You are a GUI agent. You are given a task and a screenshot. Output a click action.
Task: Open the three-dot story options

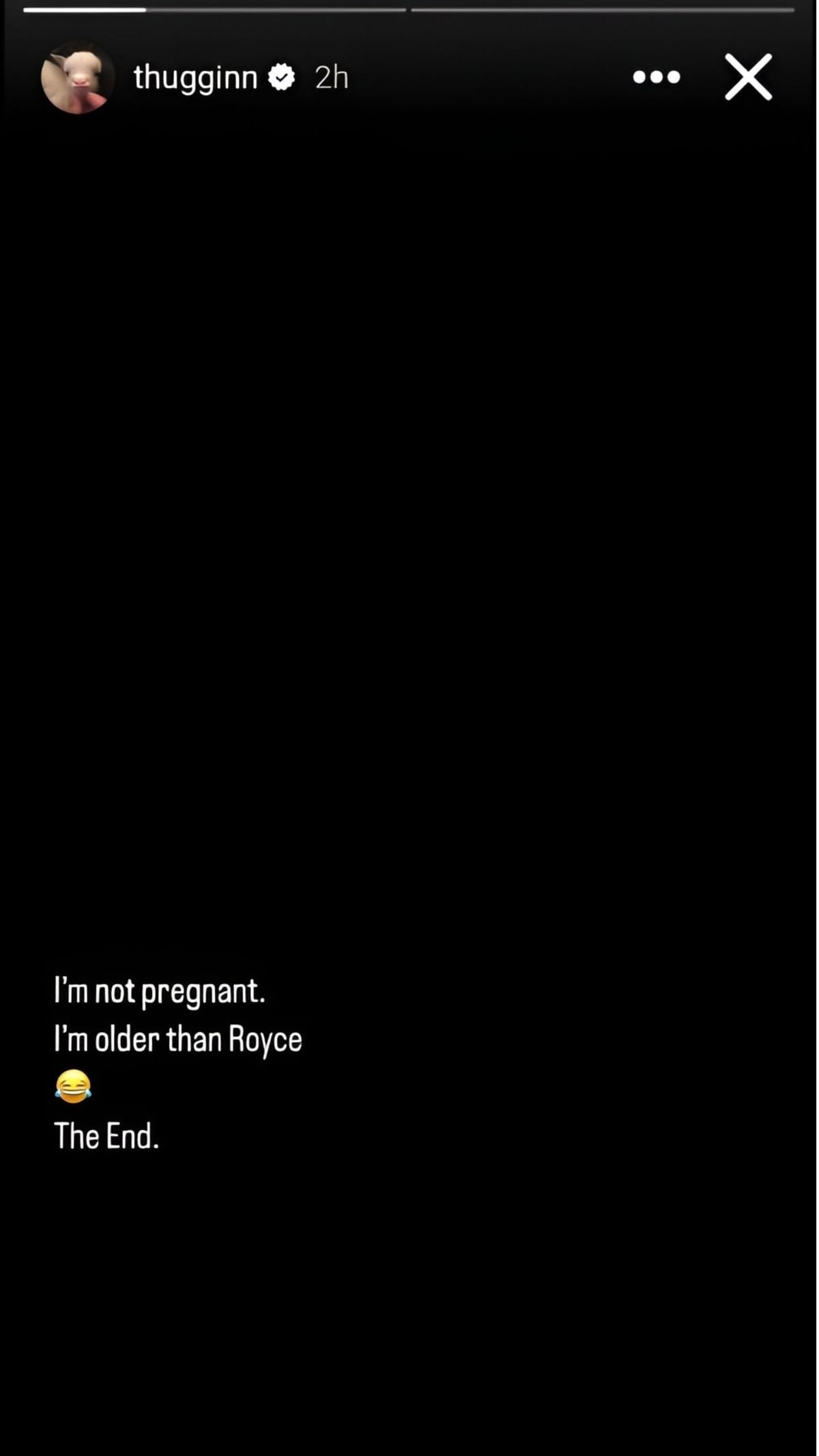point(656,77)
